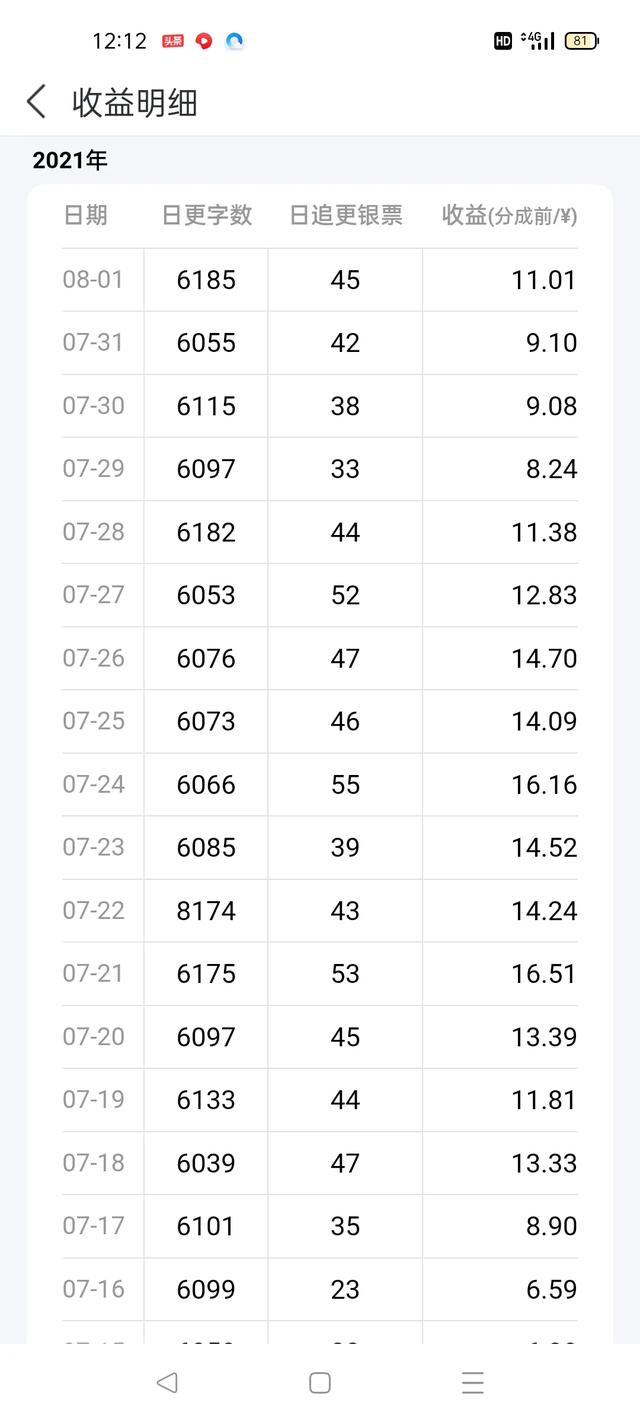
Task: Open the recent apps menu
Action: tap(473, 1383)
